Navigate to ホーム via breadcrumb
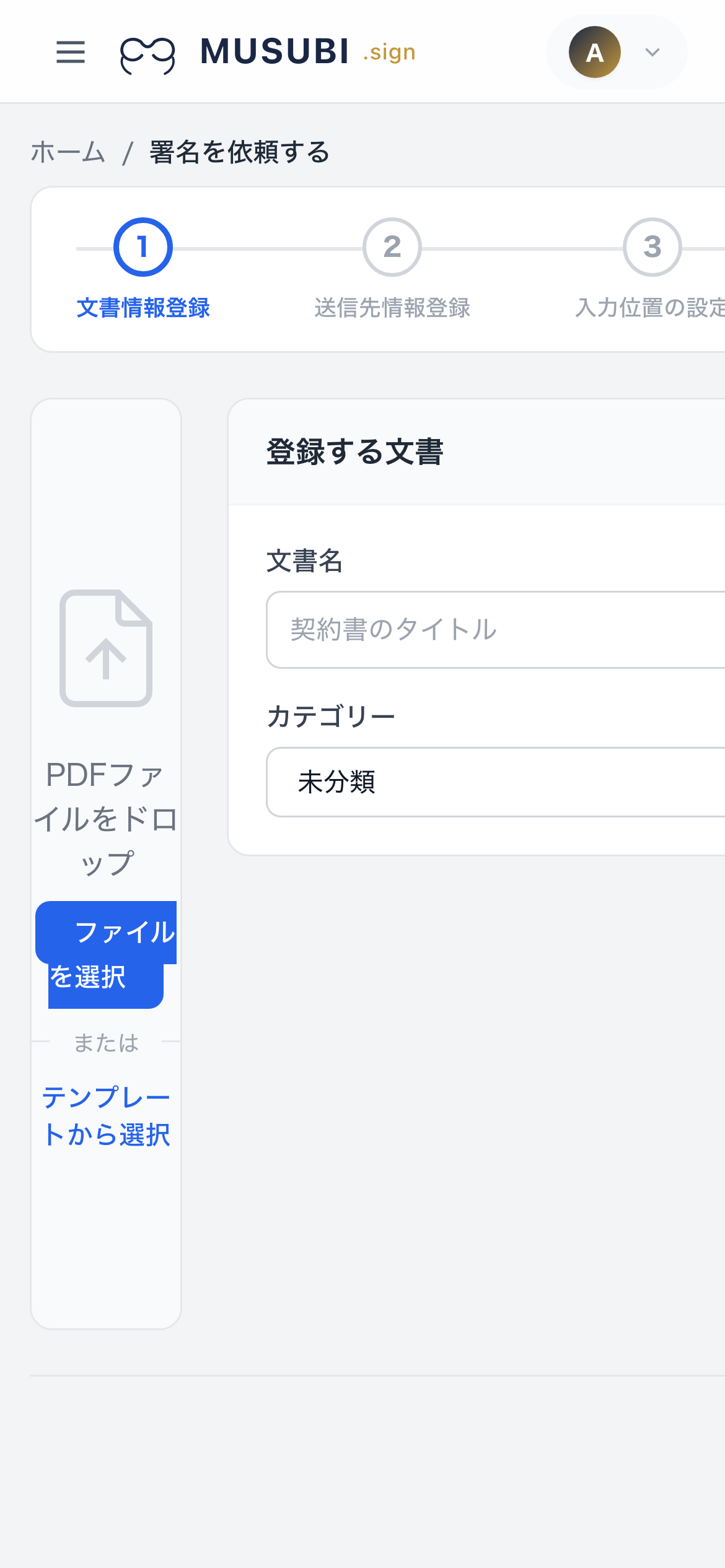The height and width of the screenshot is (1568, 725). (x=68, y=151)
